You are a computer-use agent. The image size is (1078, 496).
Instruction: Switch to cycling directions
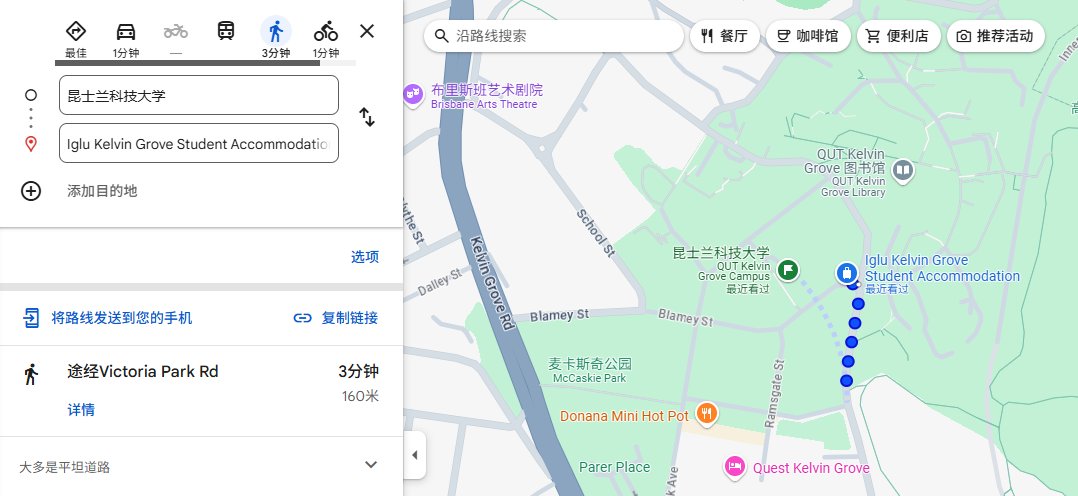(x=326, y=37)
